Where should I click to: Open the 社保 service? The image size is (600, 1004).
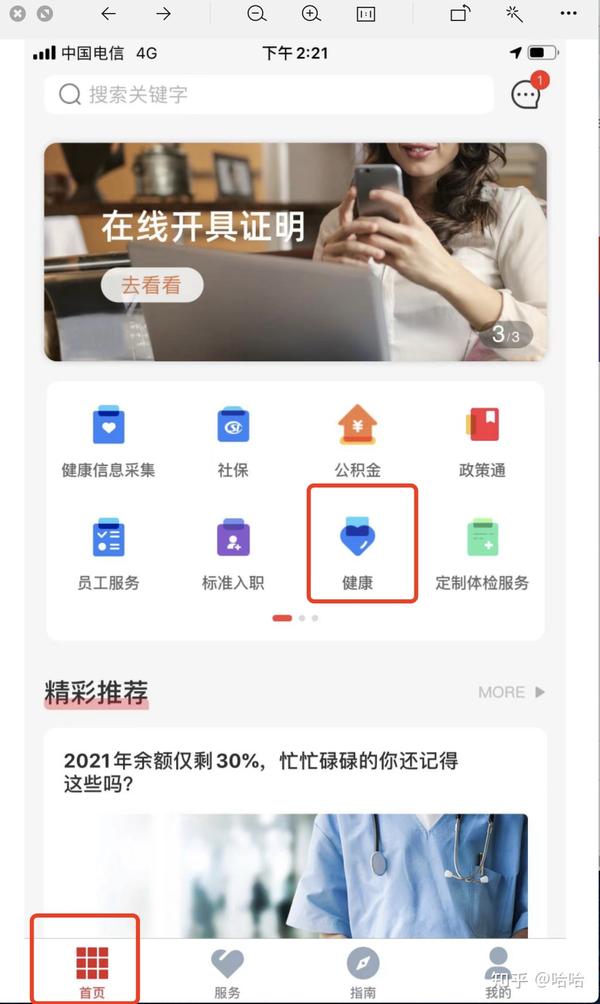[x=233, y=440]
